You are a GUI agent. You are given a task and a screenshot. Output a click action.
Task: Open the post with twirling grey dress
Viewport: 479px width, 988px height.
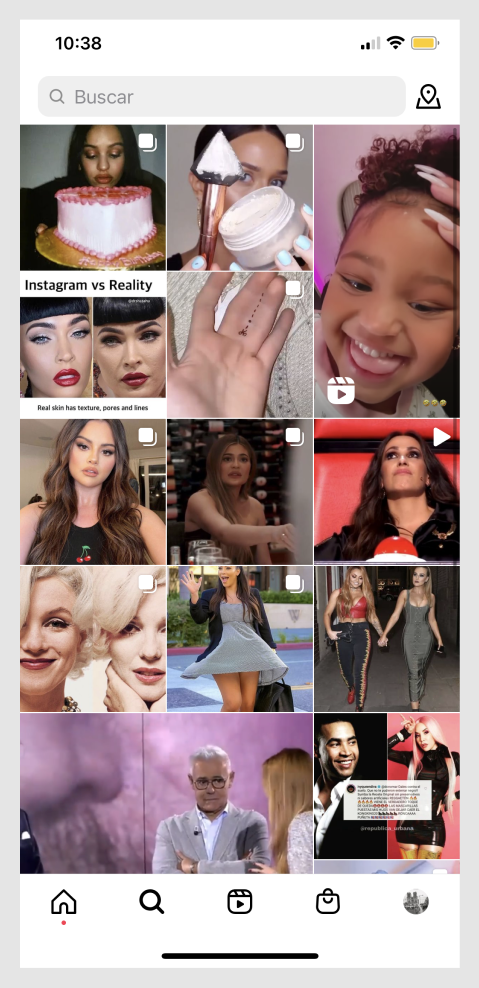pyautogui.click(x=240, y=639)
